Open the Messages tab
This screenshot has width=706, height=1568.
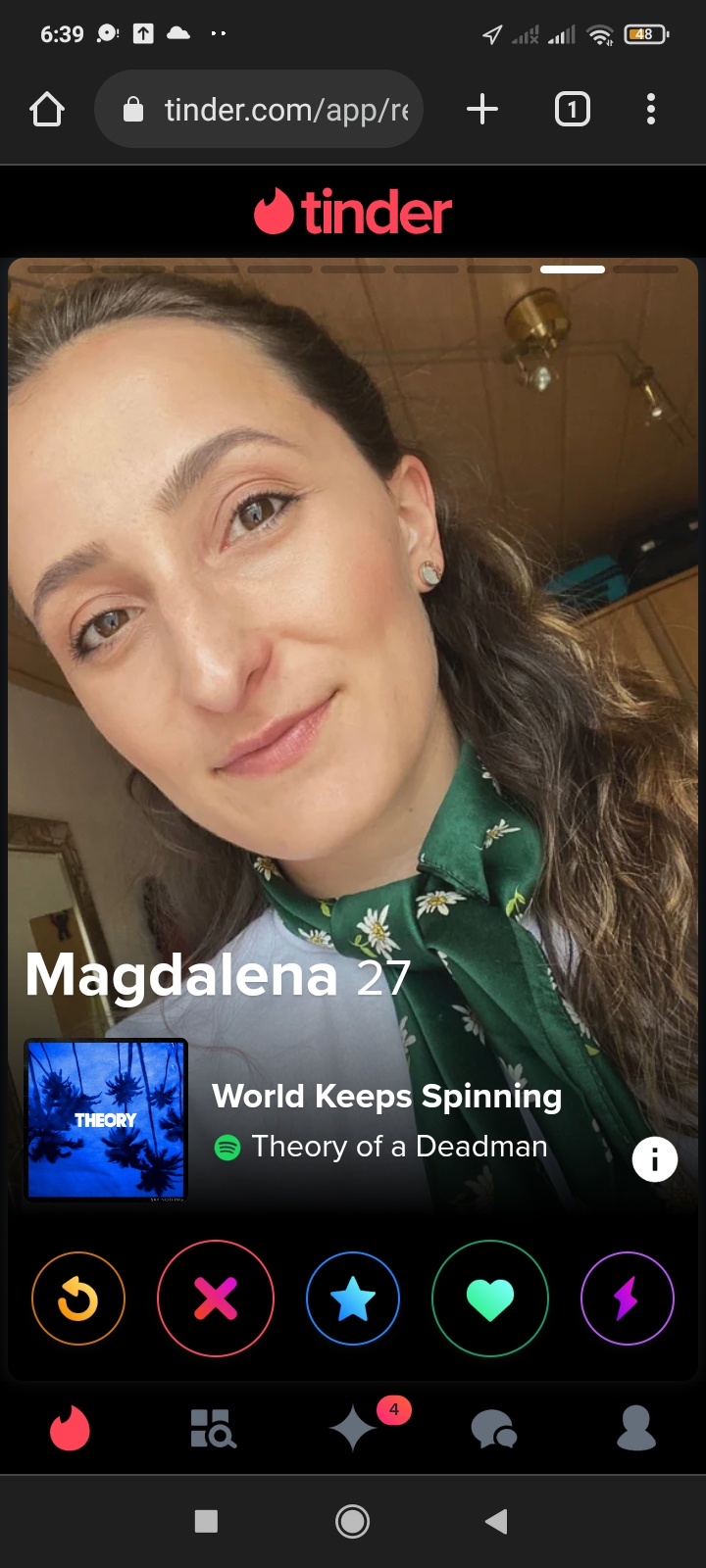494,1429
